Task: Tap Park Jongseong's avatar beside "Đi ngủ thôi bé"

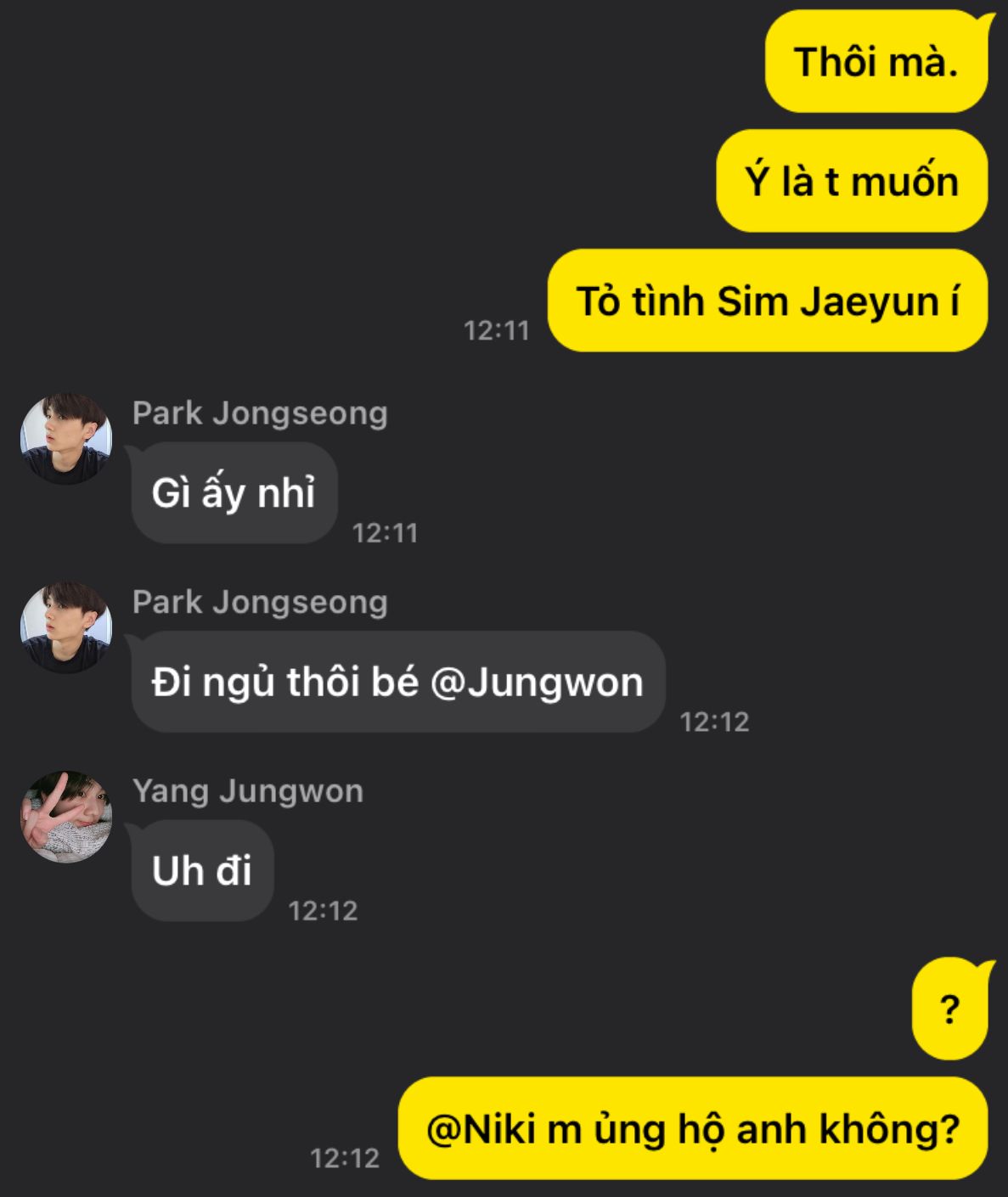Action: click(x=66, y=627)
